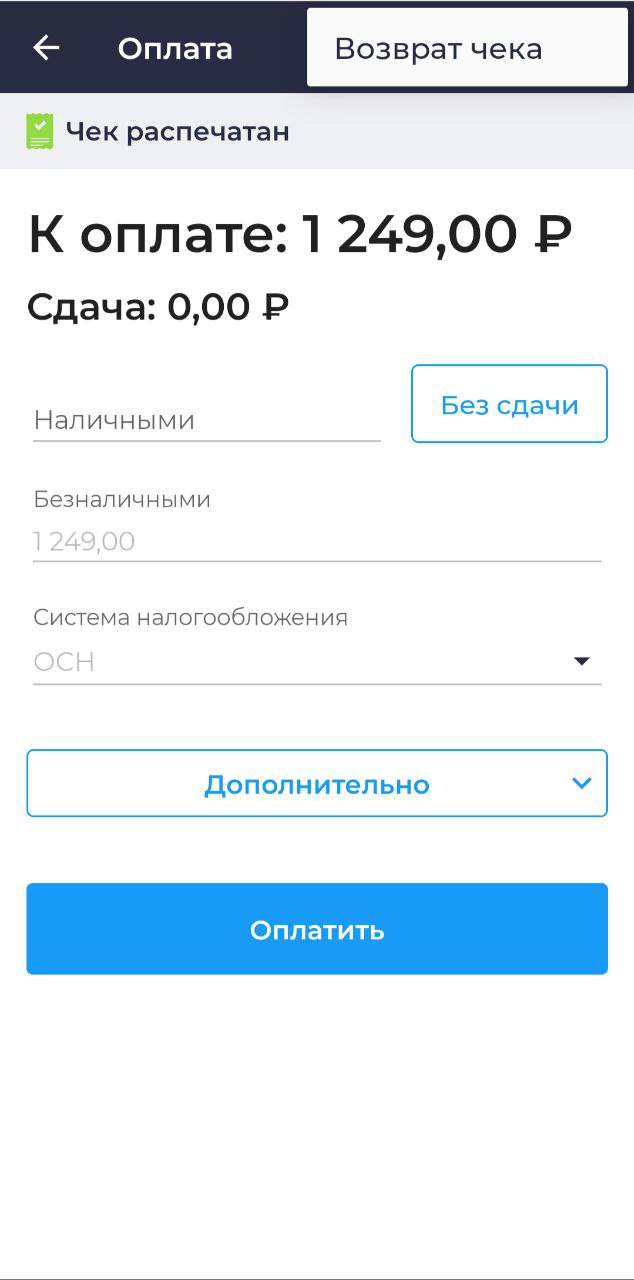This screenshot has width=634, height=1280.
Task: Tap the Без сдачи button
Action: [509, 404]
